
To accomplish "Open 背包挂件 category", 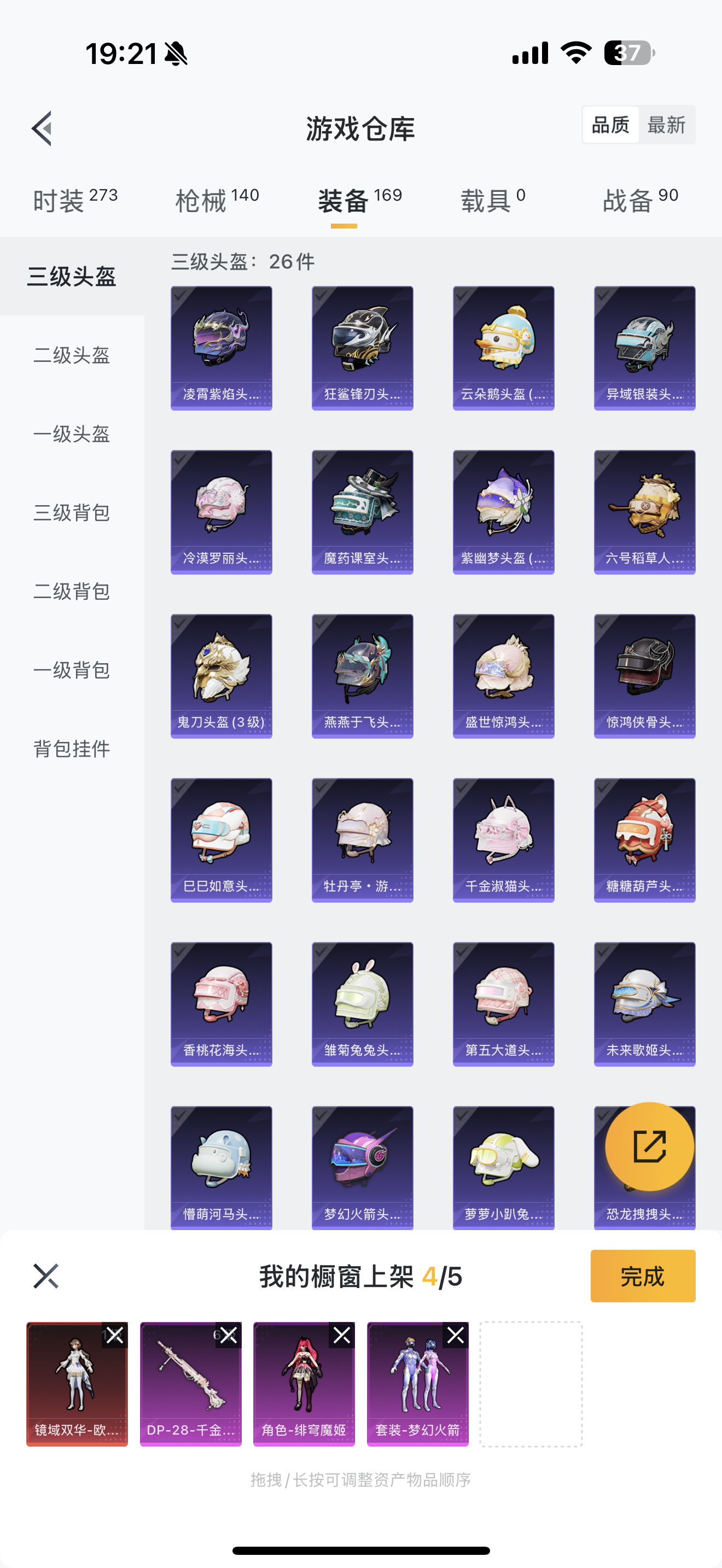I will pyautogui.click(x=72, y=748).
